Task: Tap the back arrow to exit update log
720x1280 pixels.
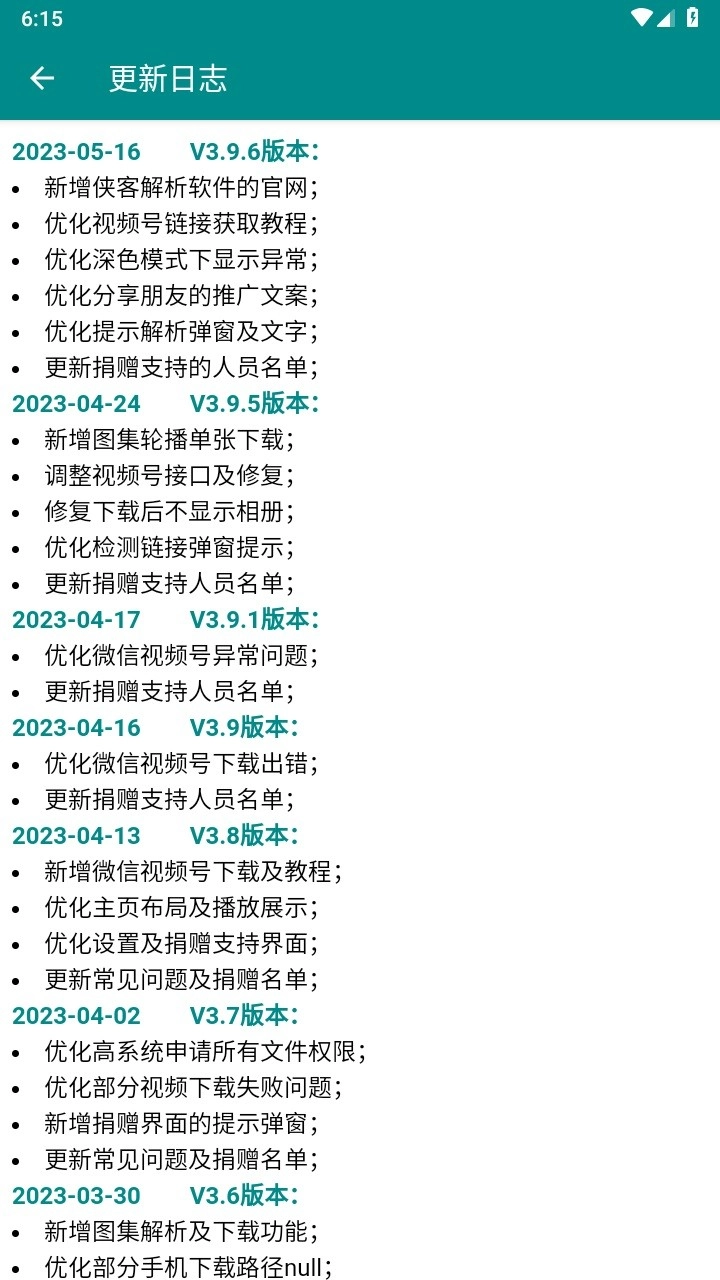Action: click(x=41, y=78)
